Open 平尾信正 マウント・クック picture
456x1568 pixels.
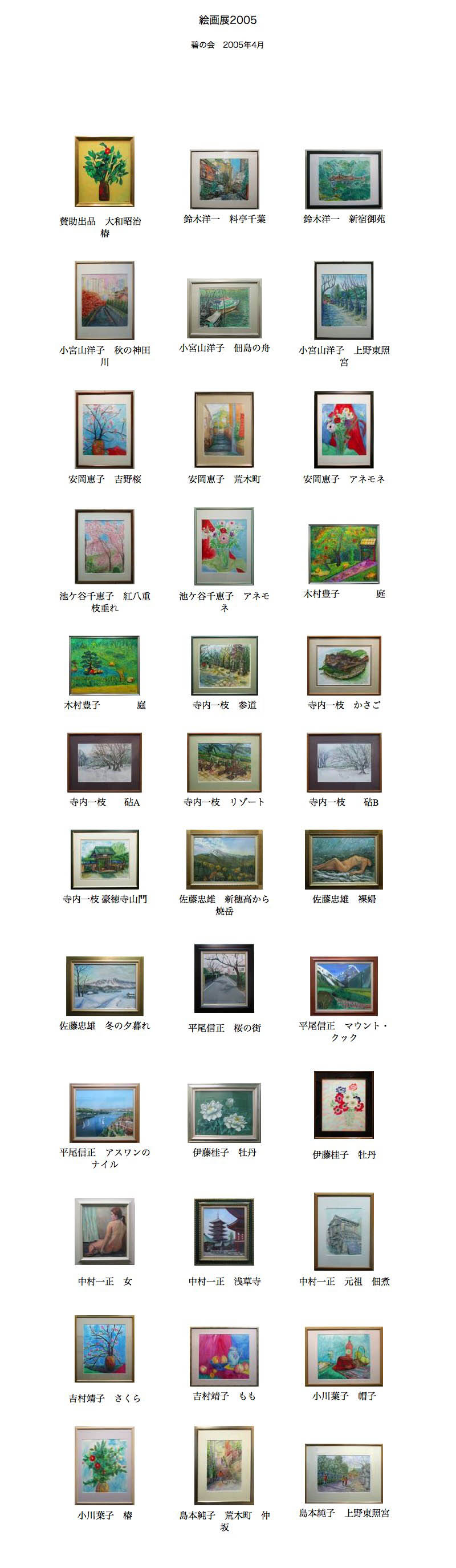(x=344, y=985)
